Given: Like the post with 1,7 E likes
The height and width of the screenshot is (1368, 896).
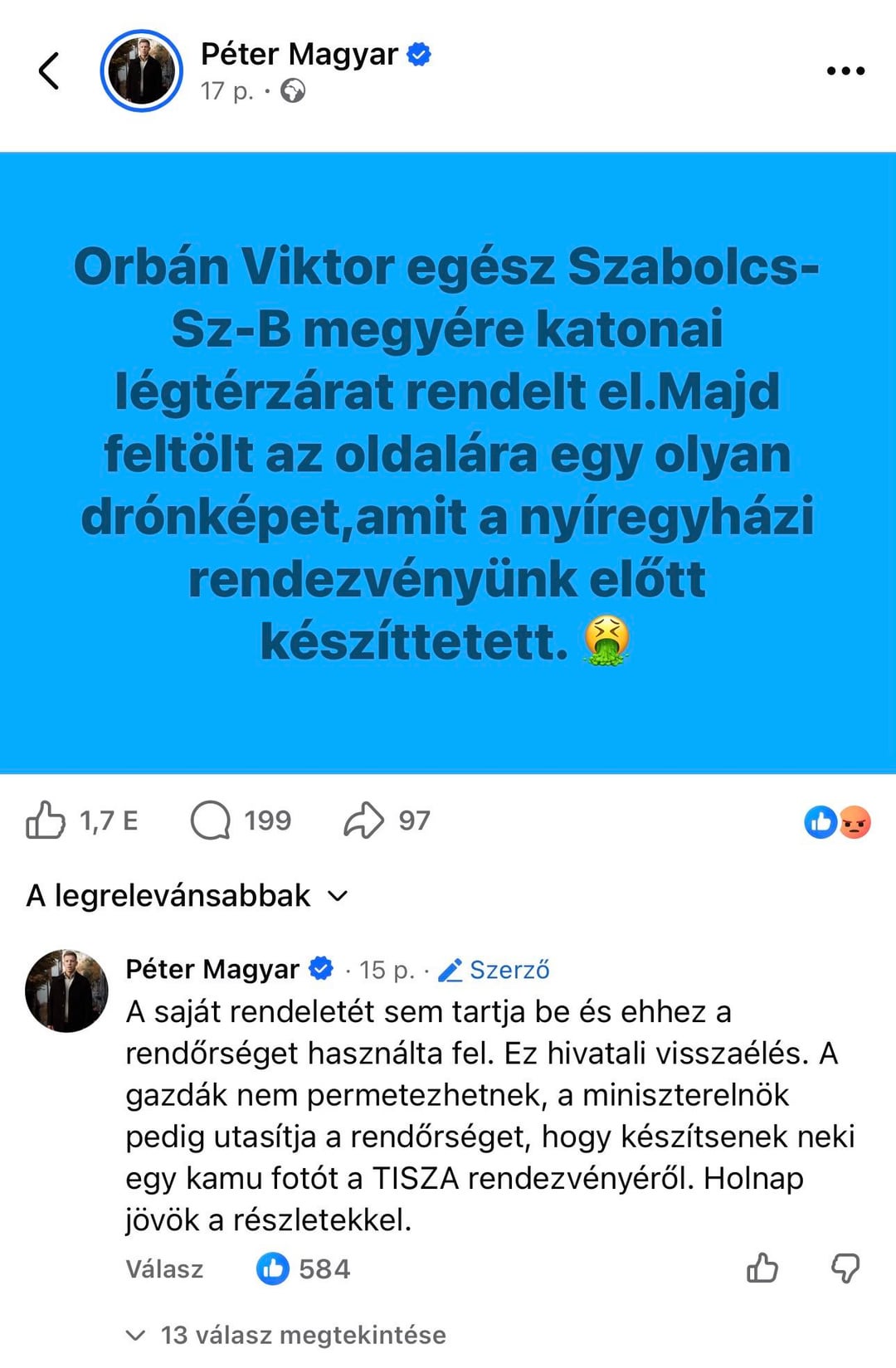Looking at the screenshot, I should pos(46,820).
